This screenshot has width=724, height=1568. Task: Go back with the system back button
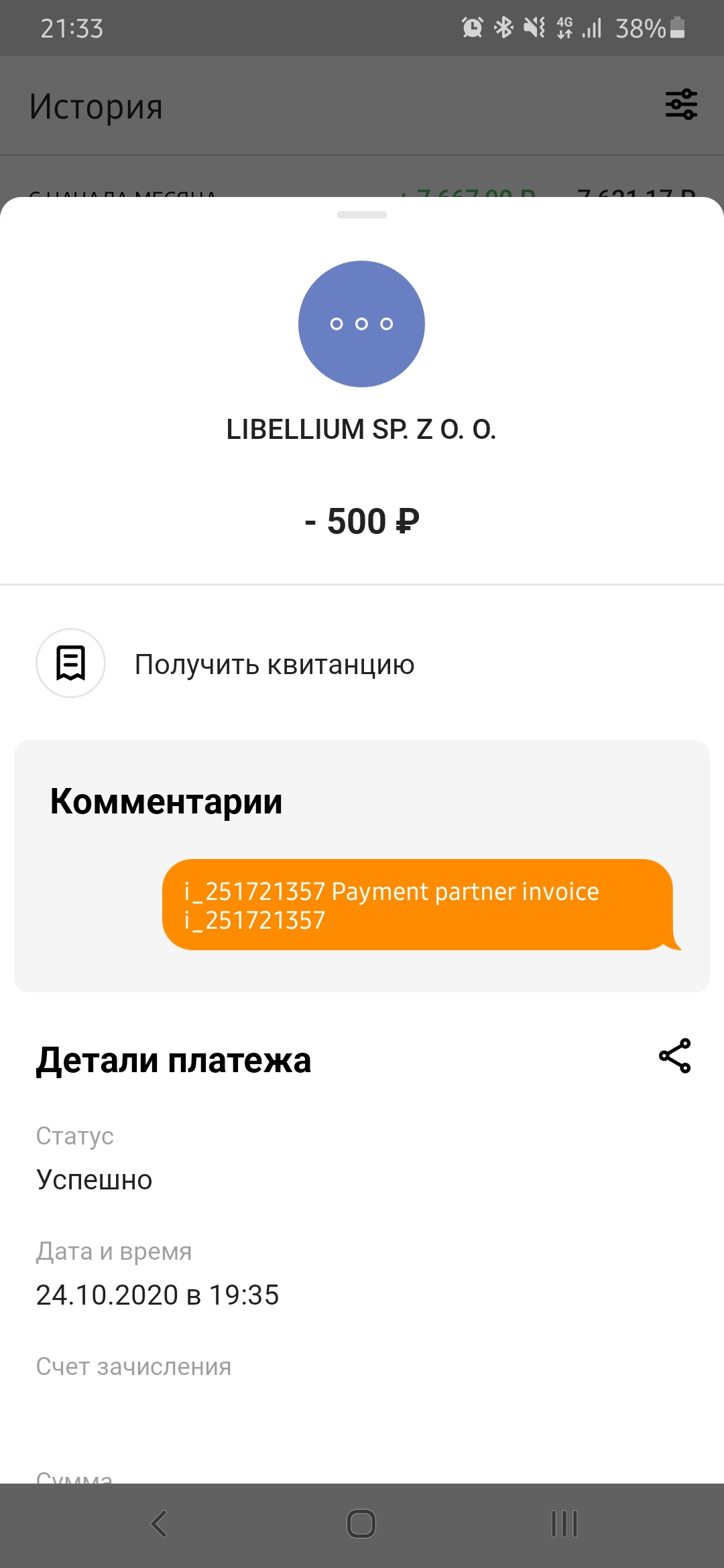(x=159, y=1524)
